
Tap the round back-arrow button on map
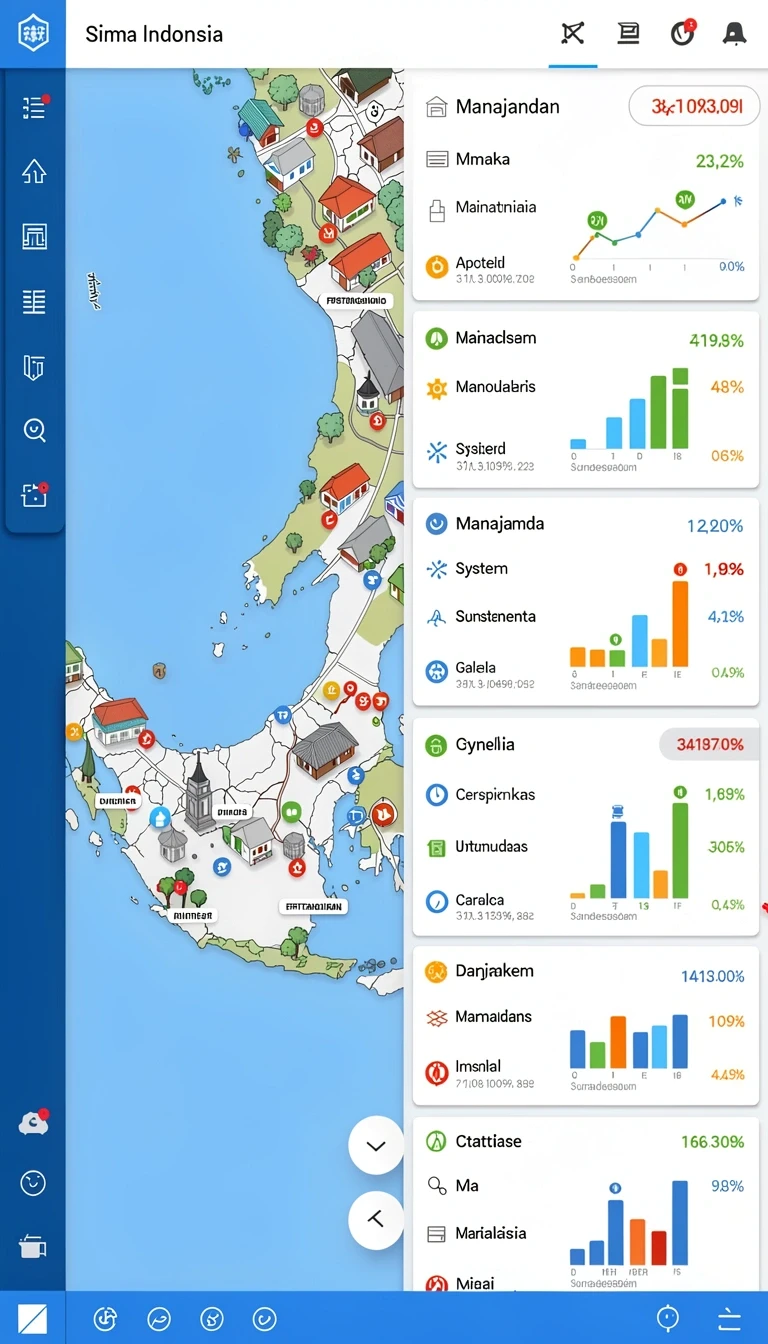(376, 1219)
